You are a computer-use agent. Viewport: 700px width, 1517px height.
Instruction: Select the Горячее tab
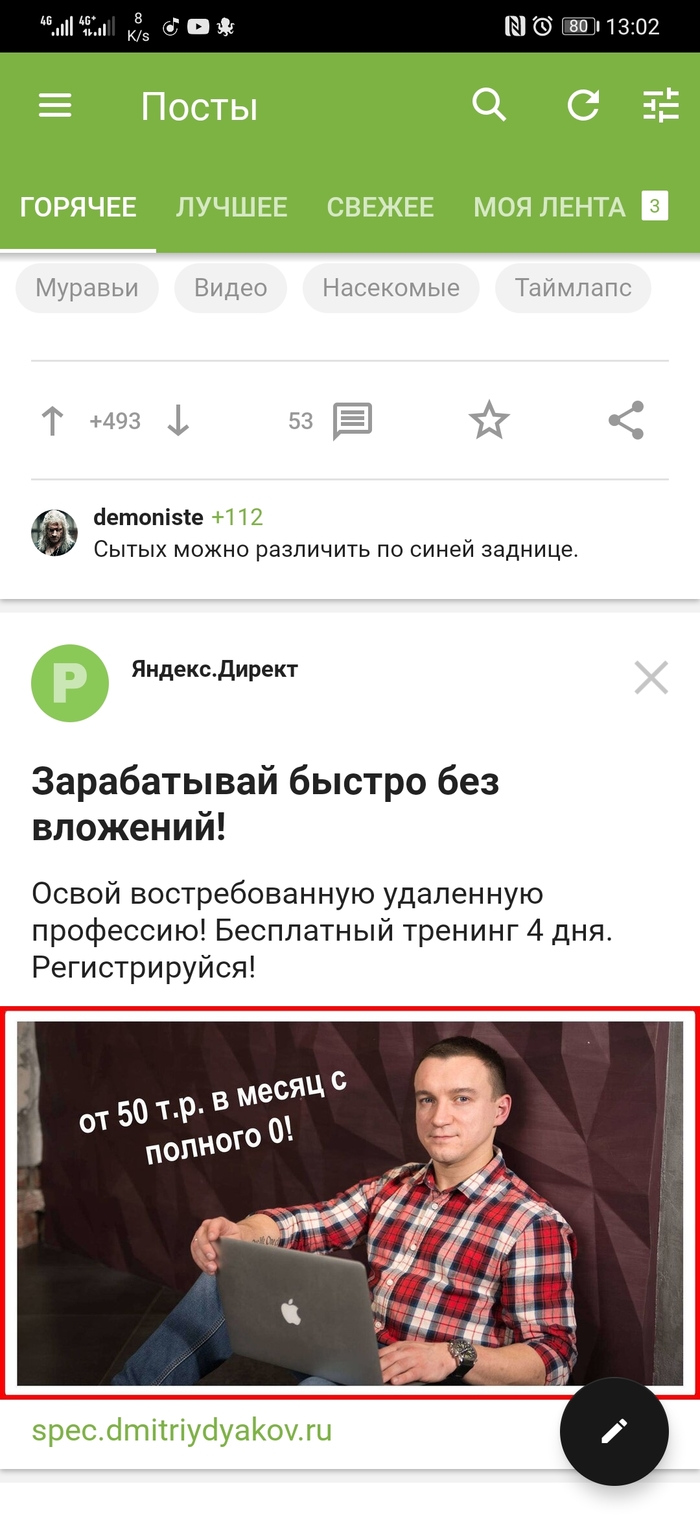click(78, 207)
